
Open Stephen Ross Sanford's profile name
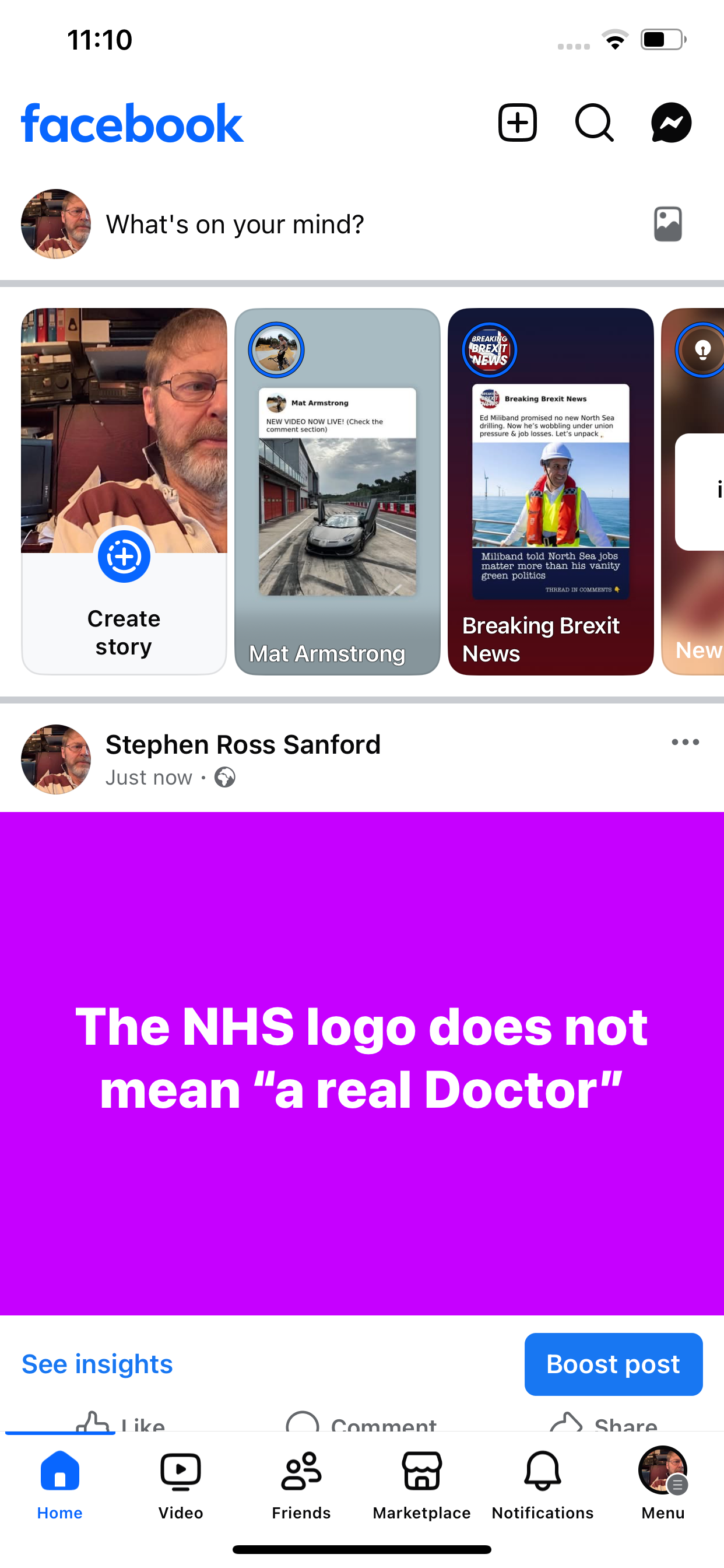pyautogui.click(x=242, y=744)
